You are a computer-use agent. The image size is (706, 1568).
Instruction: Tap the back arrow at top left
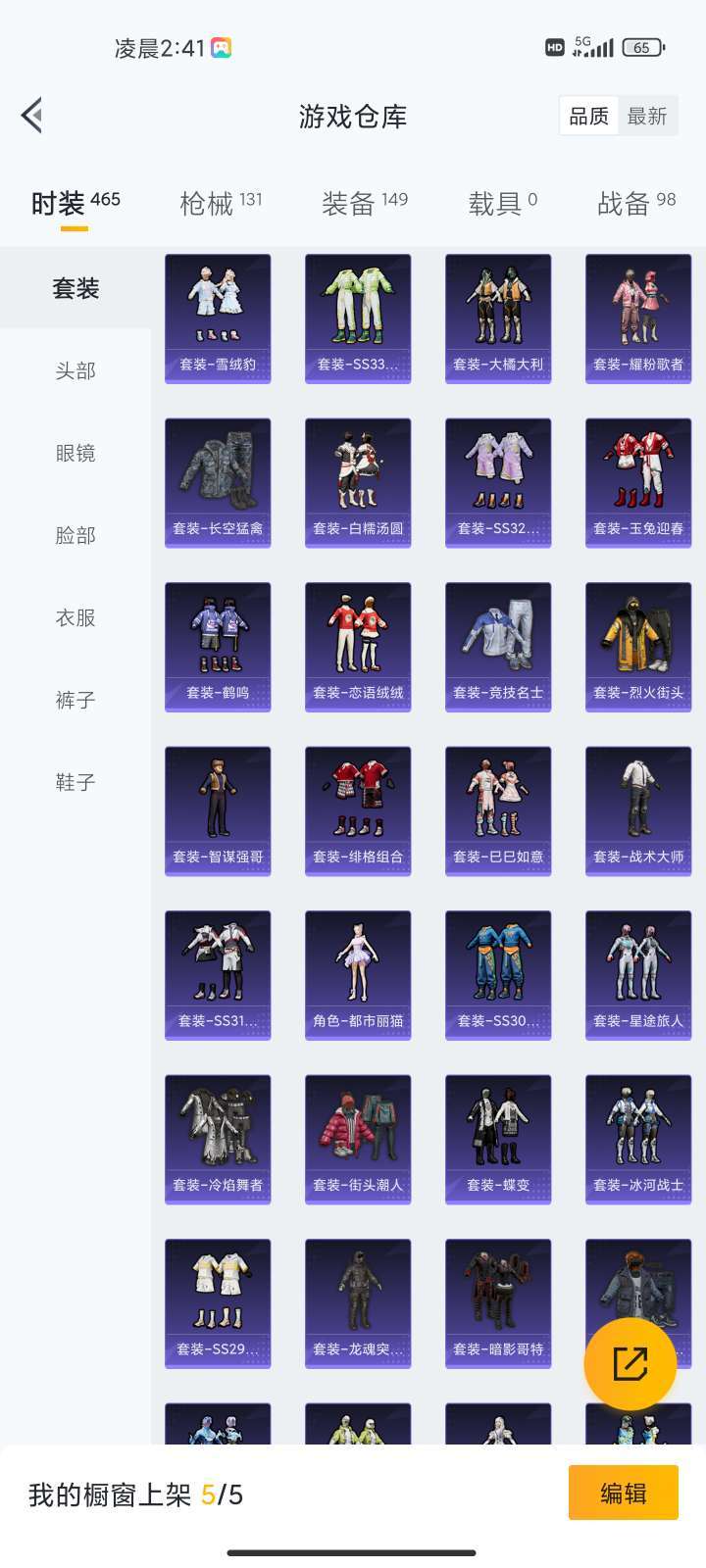[x=31, y=115]
